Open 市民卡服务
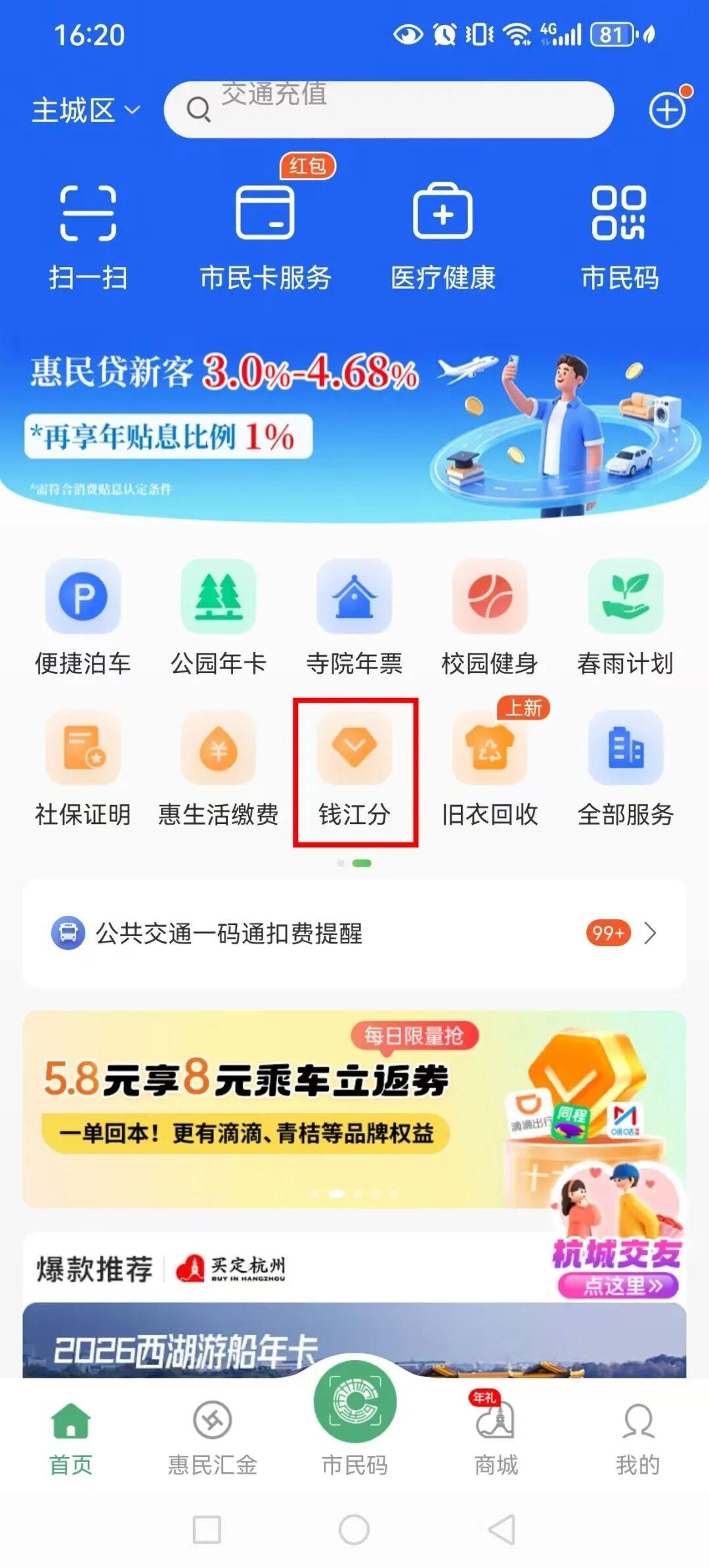709x1568 pixels. point(265,237)
